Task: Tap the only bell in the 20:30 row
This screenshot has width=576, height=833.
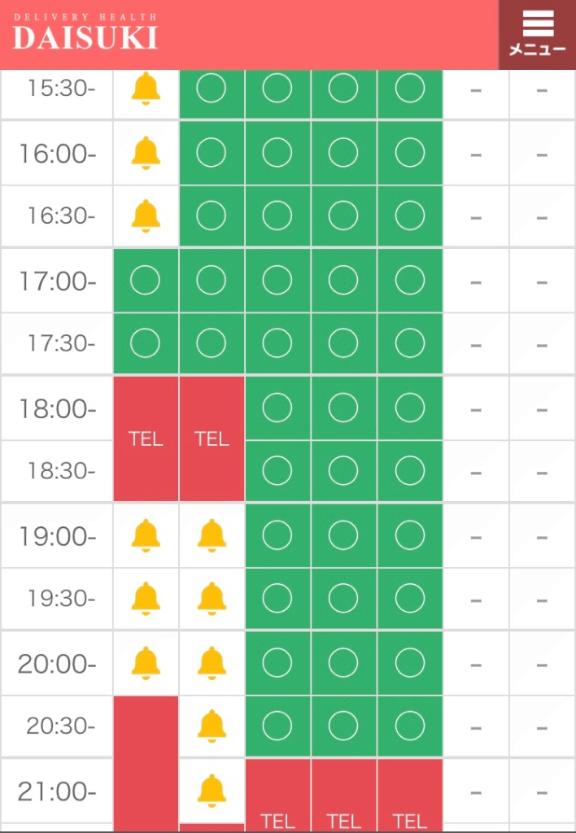Action: [x=211, y=726]
